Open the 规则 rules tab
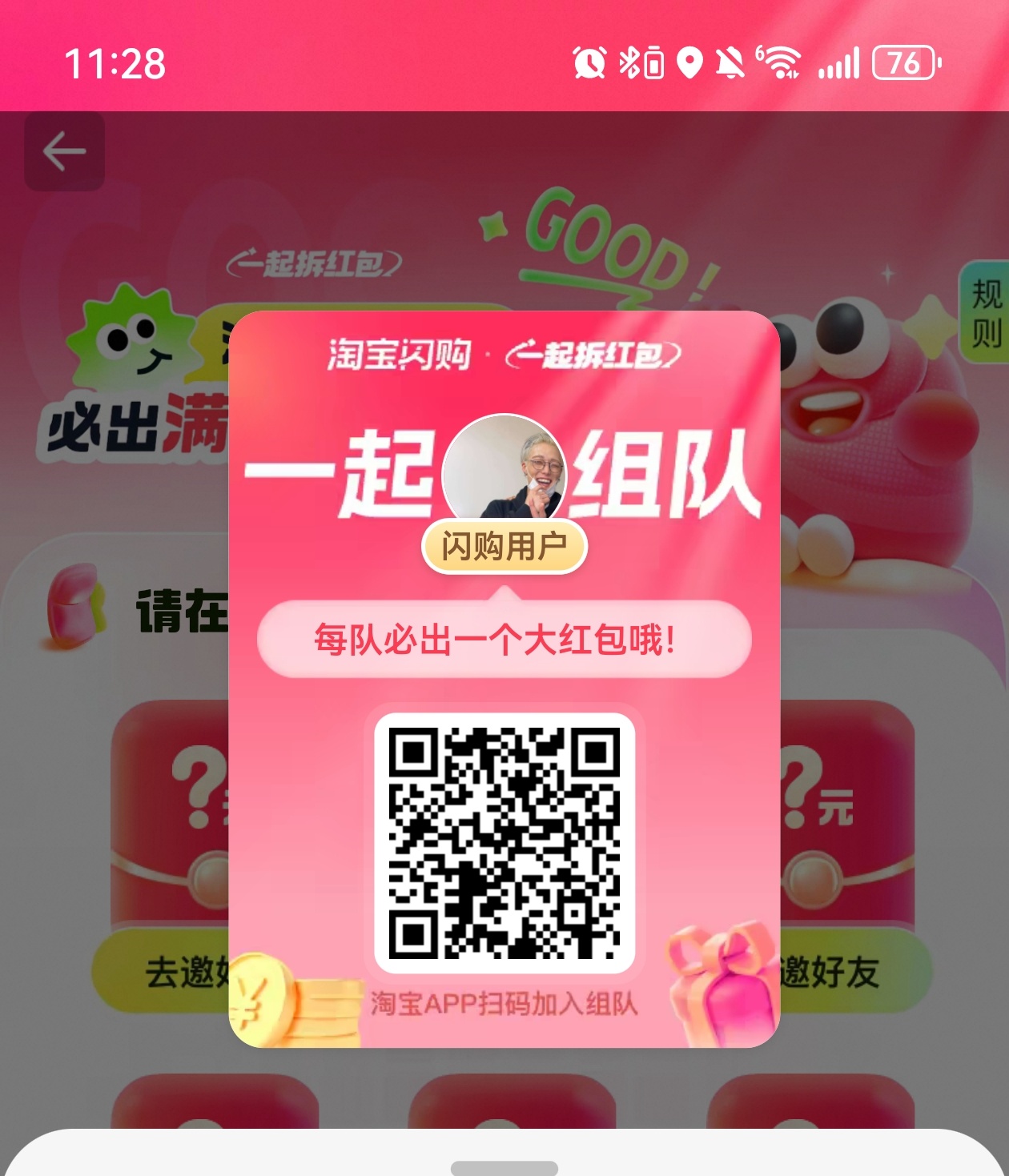Screen dimensions: 1009x1176 (986, 312)
